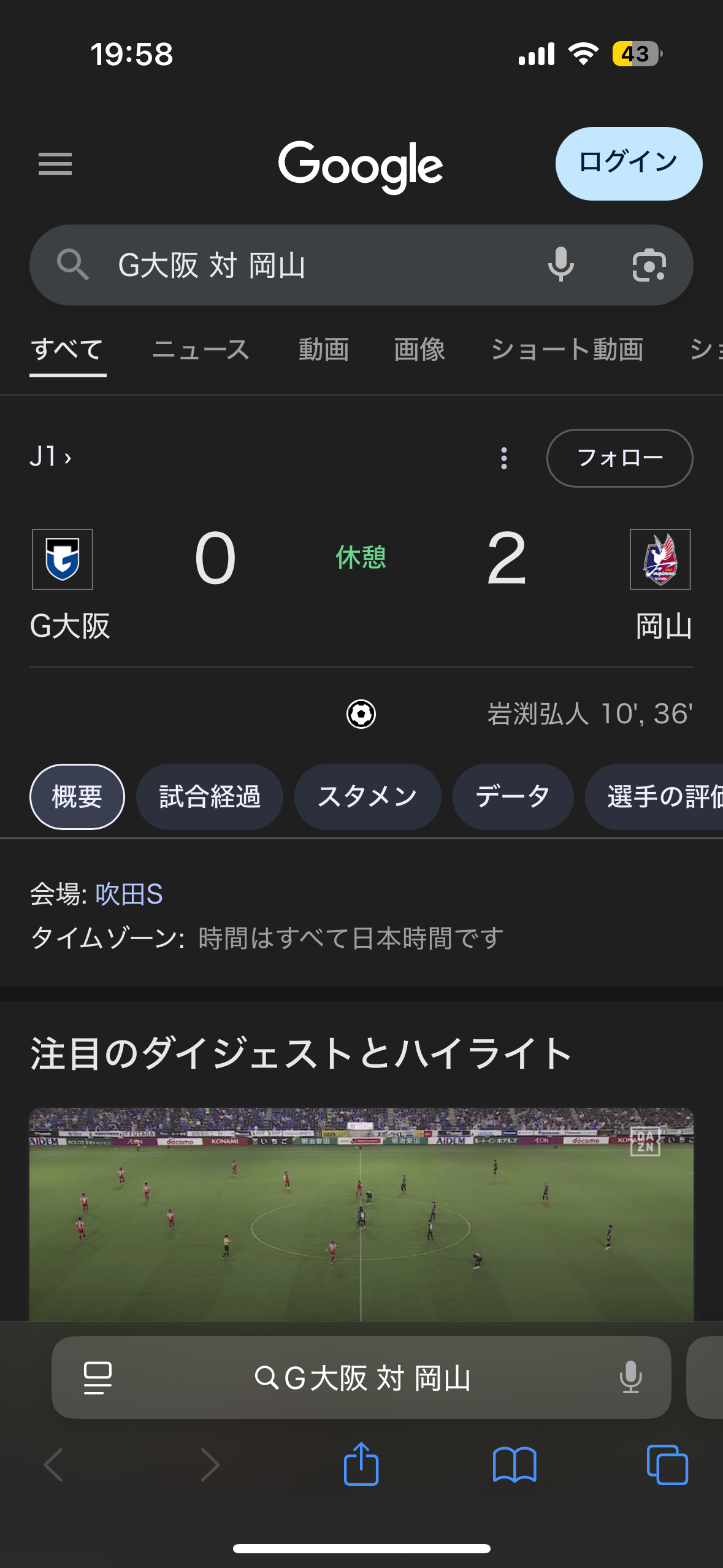Start voice search in Google bar
723x1568 pixels.
click(x=560, y=265)
